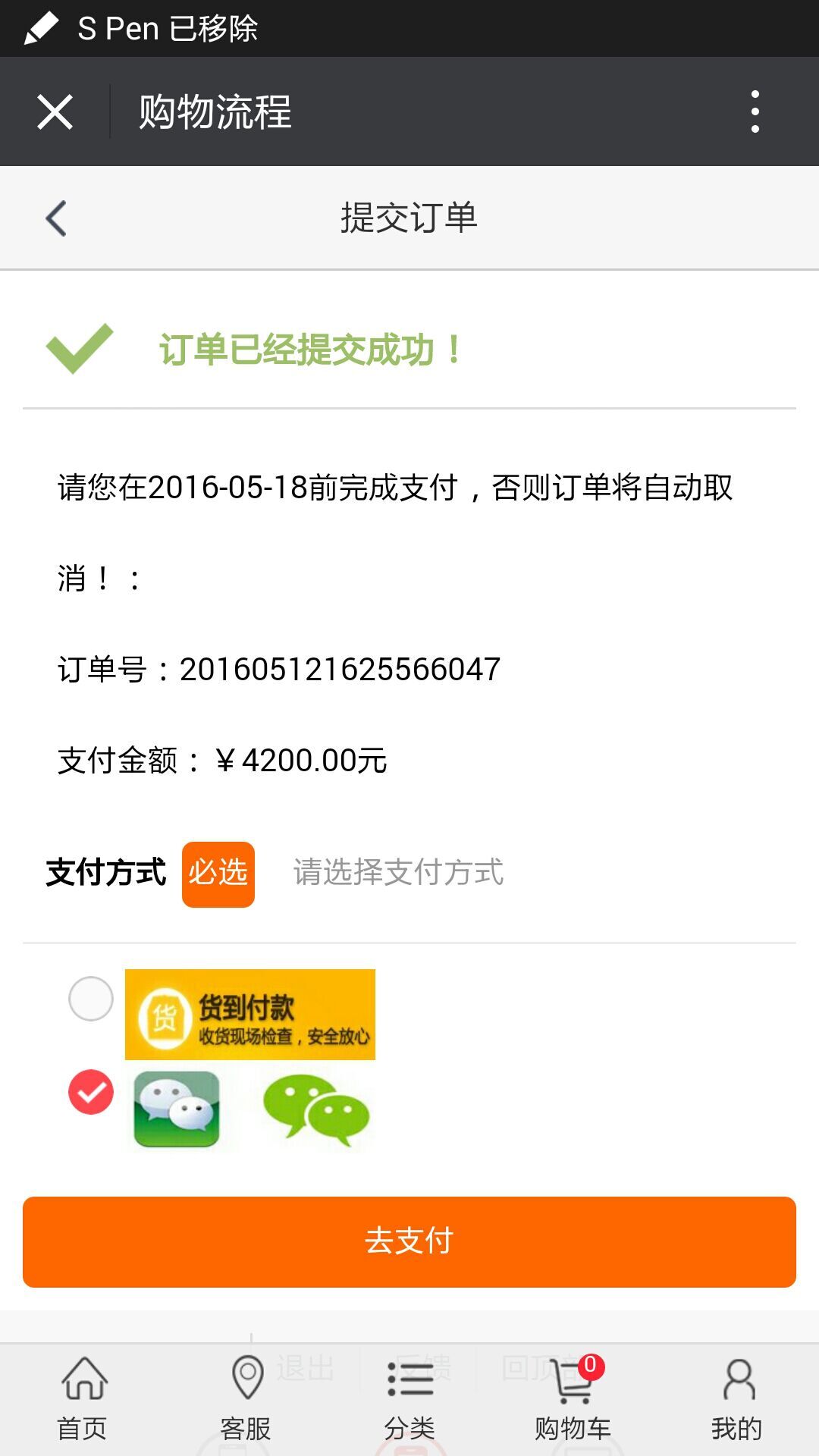
Task: Tap 请选择支付方式 to choose payment method
Action: pyautogui.click(x=399, y=873)
